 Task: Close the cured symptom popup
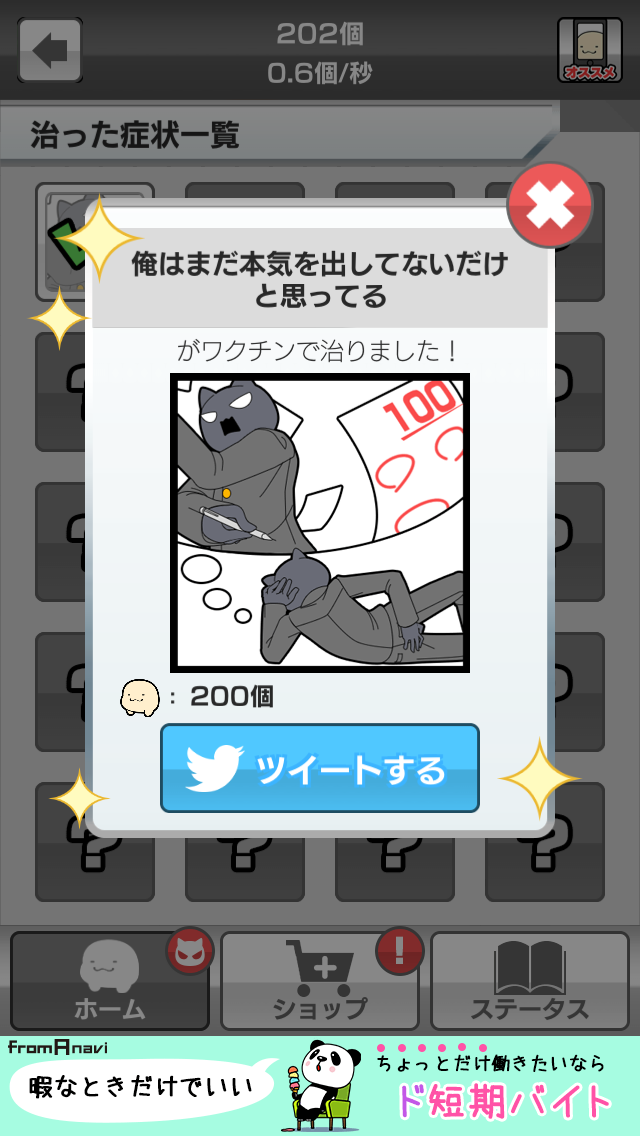pos(549,206)
